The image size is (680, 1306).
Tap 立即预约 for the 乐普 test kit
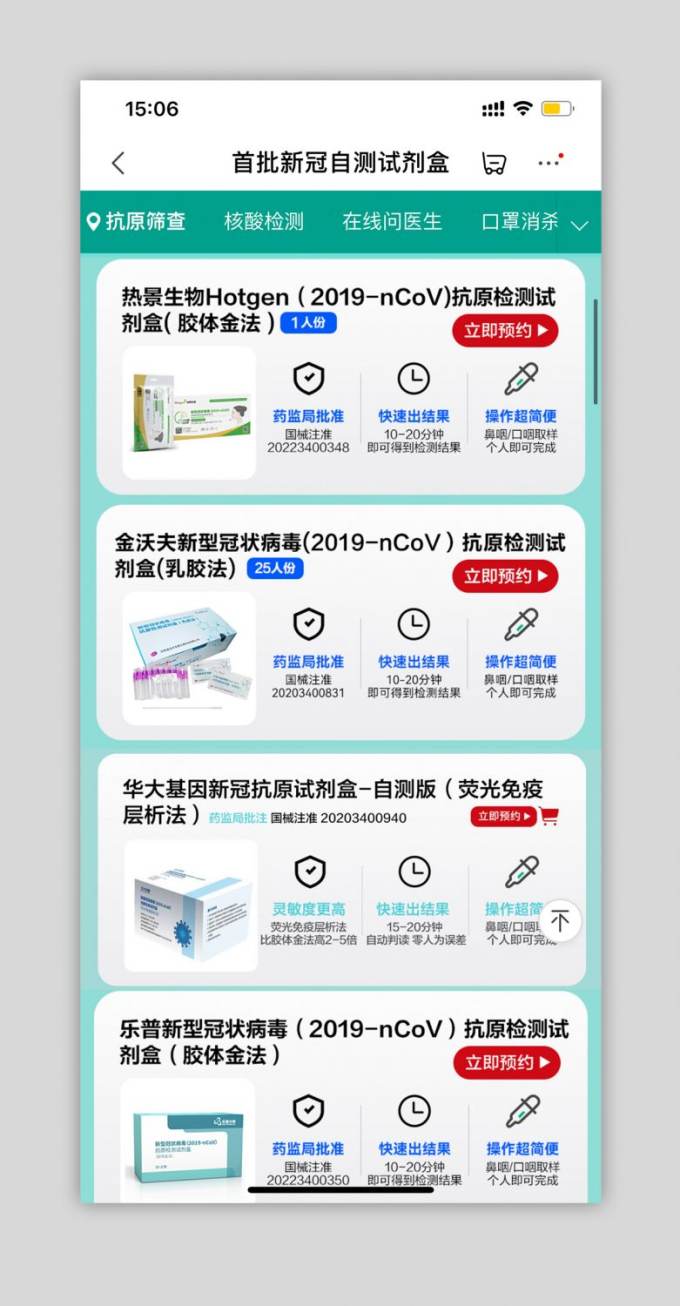click(x=505, y=1063)
